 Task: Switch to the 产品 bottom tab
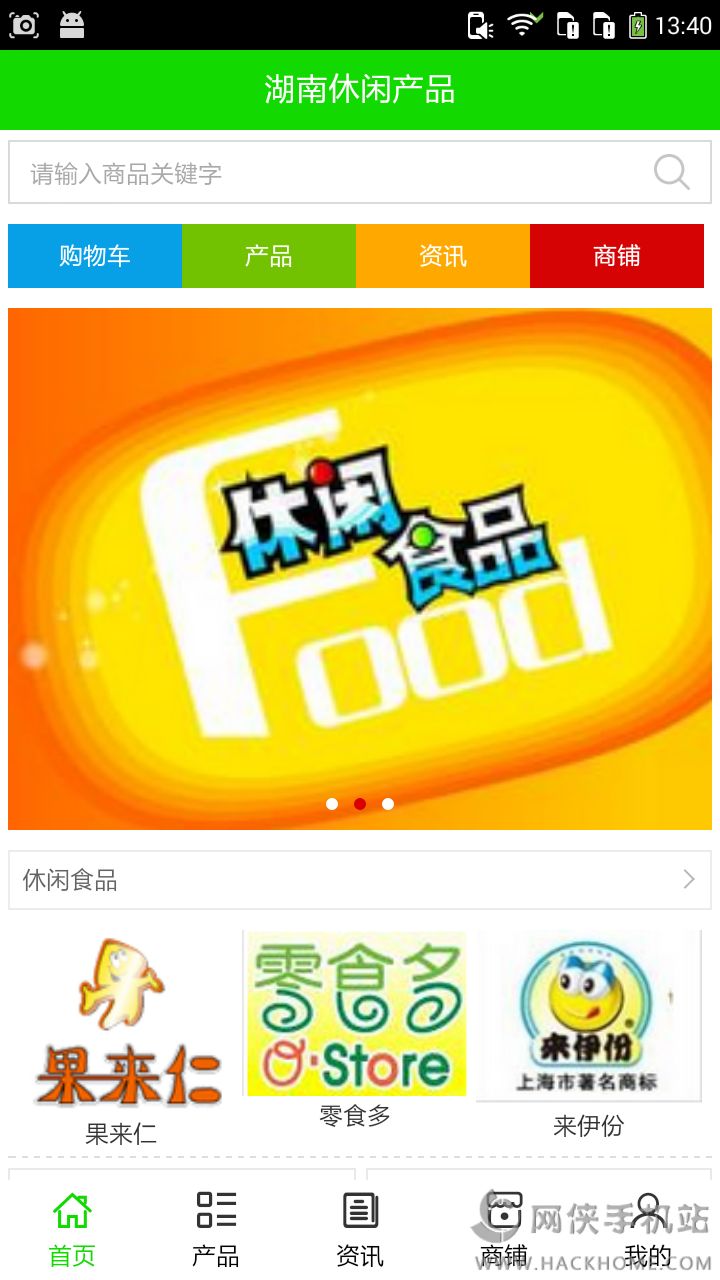click(x=216, y=1228)
